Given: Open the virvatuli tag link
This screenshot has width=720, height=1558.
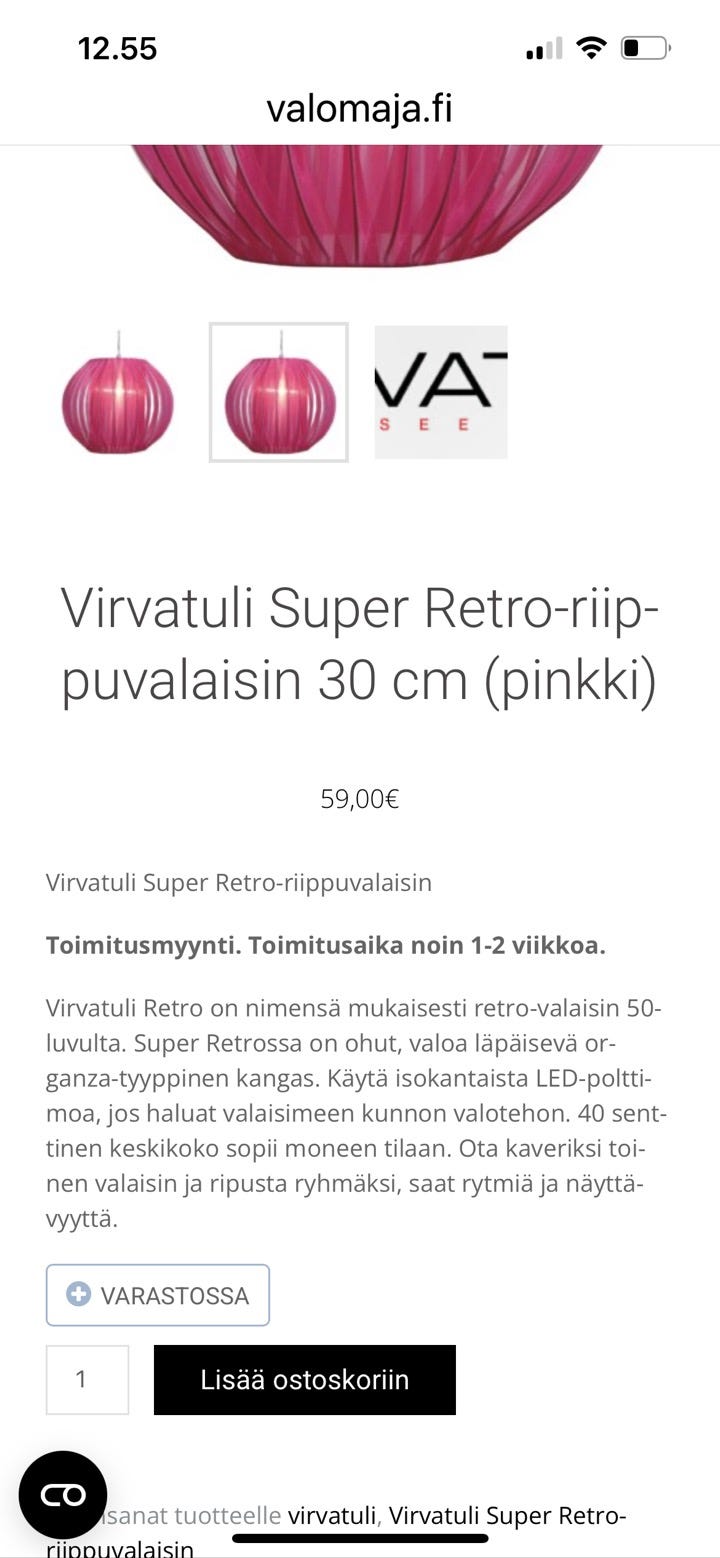Looking at the screenshot, I should point(330,1515).
